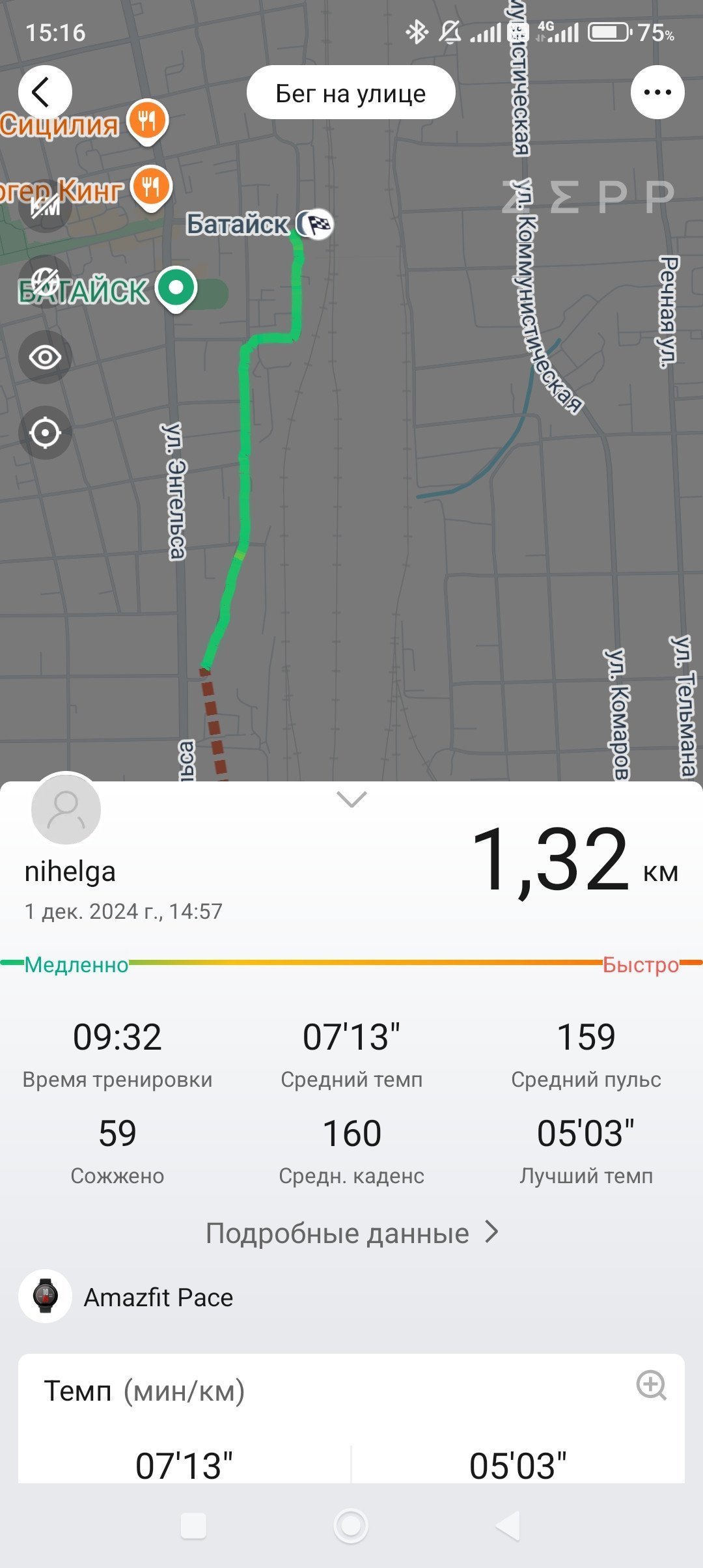The width and height of the screenshot is (703, 1568).
Task: Recenter the map on the route
Action: click(45, 432)
